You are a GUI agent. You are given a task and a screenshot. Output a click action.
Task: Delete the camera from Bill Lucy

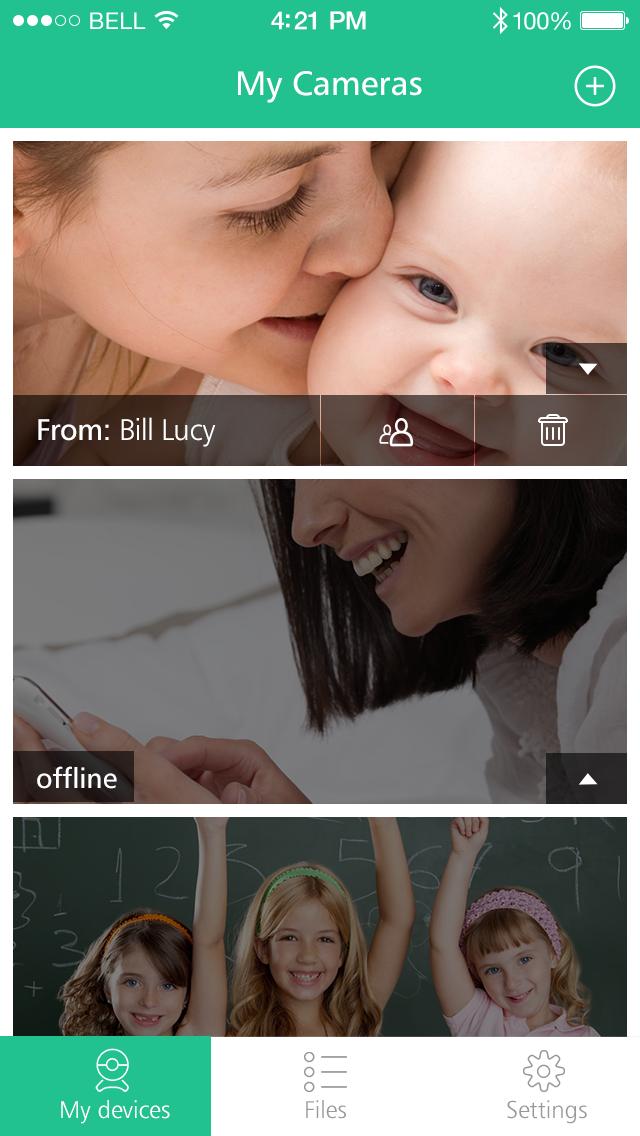click(552, 431)
